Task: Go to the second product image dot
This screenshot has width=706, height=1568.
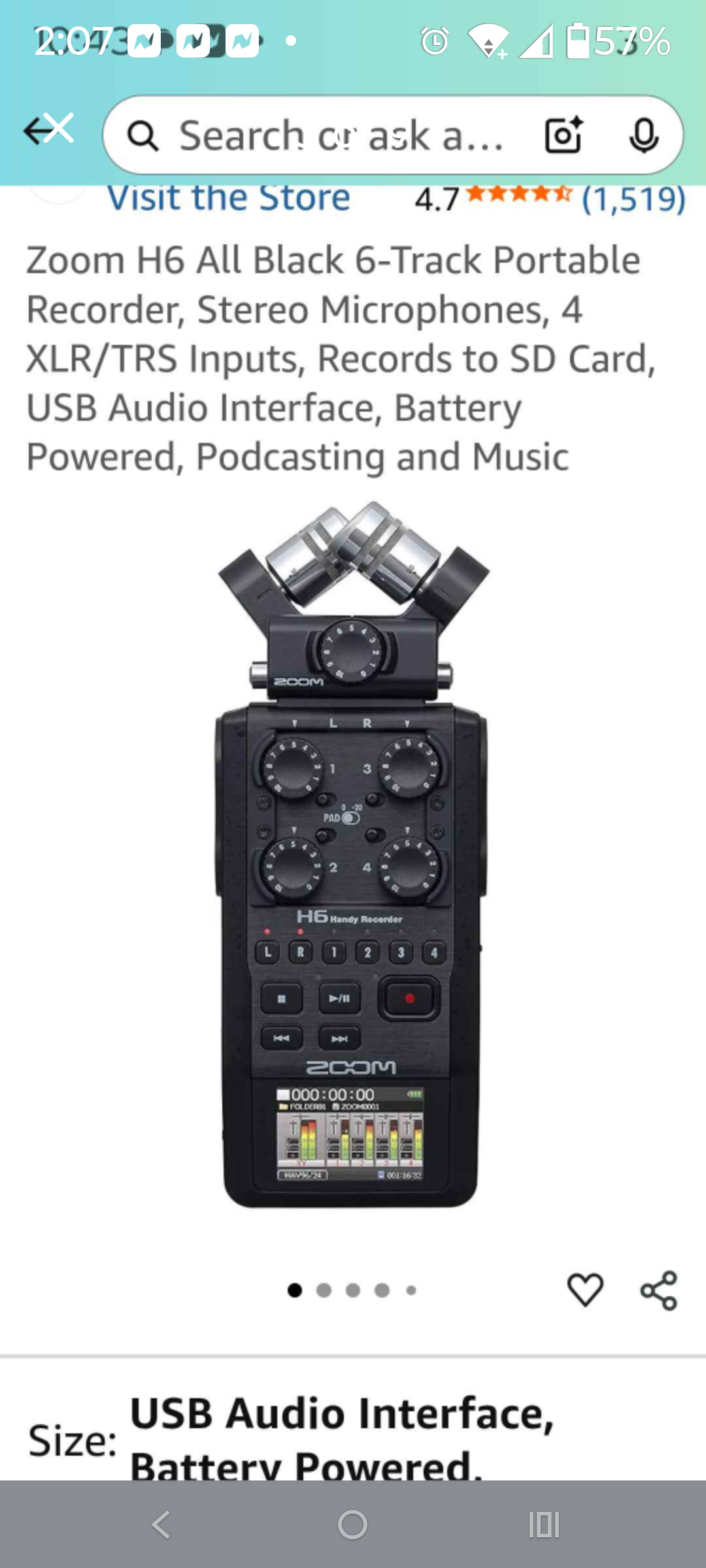Action: pos(324,1290)
